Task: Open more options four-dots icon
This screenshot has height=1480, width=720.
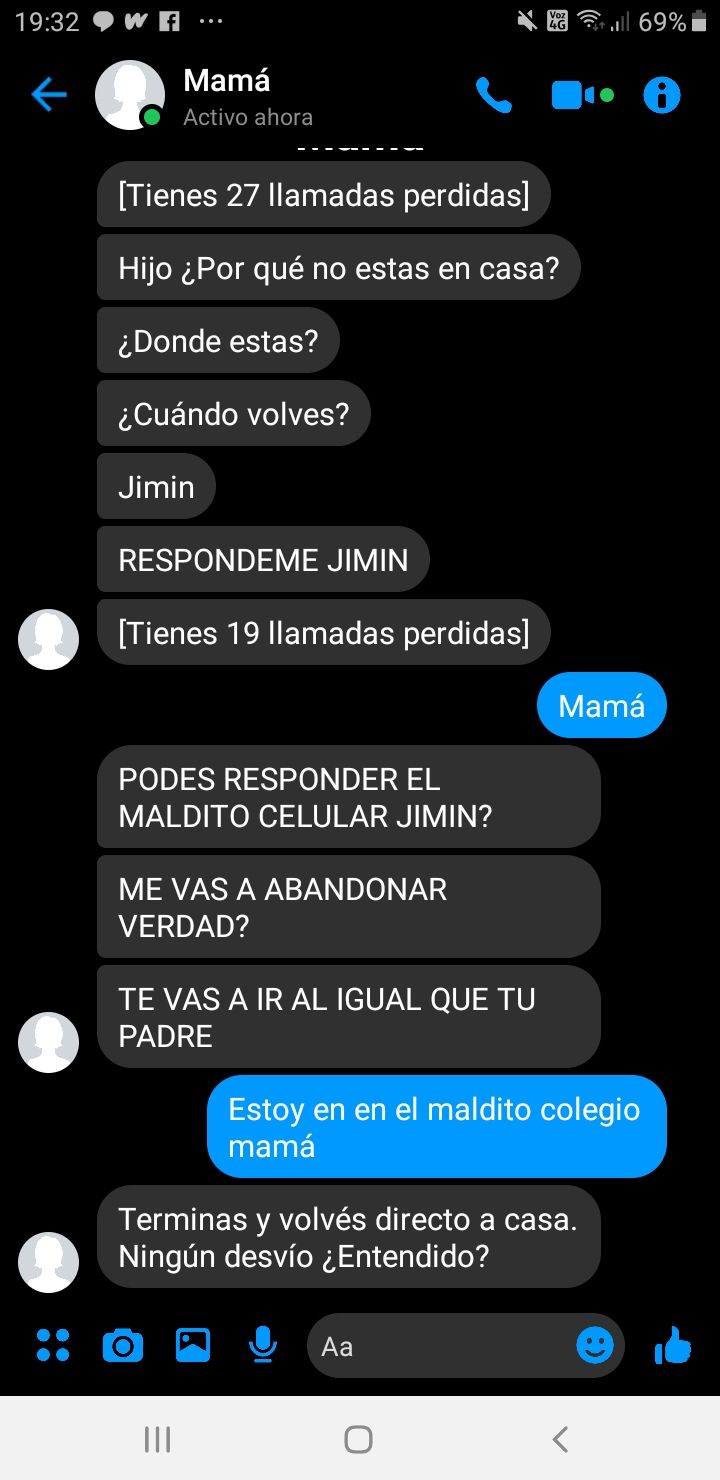Action: 53,1346
